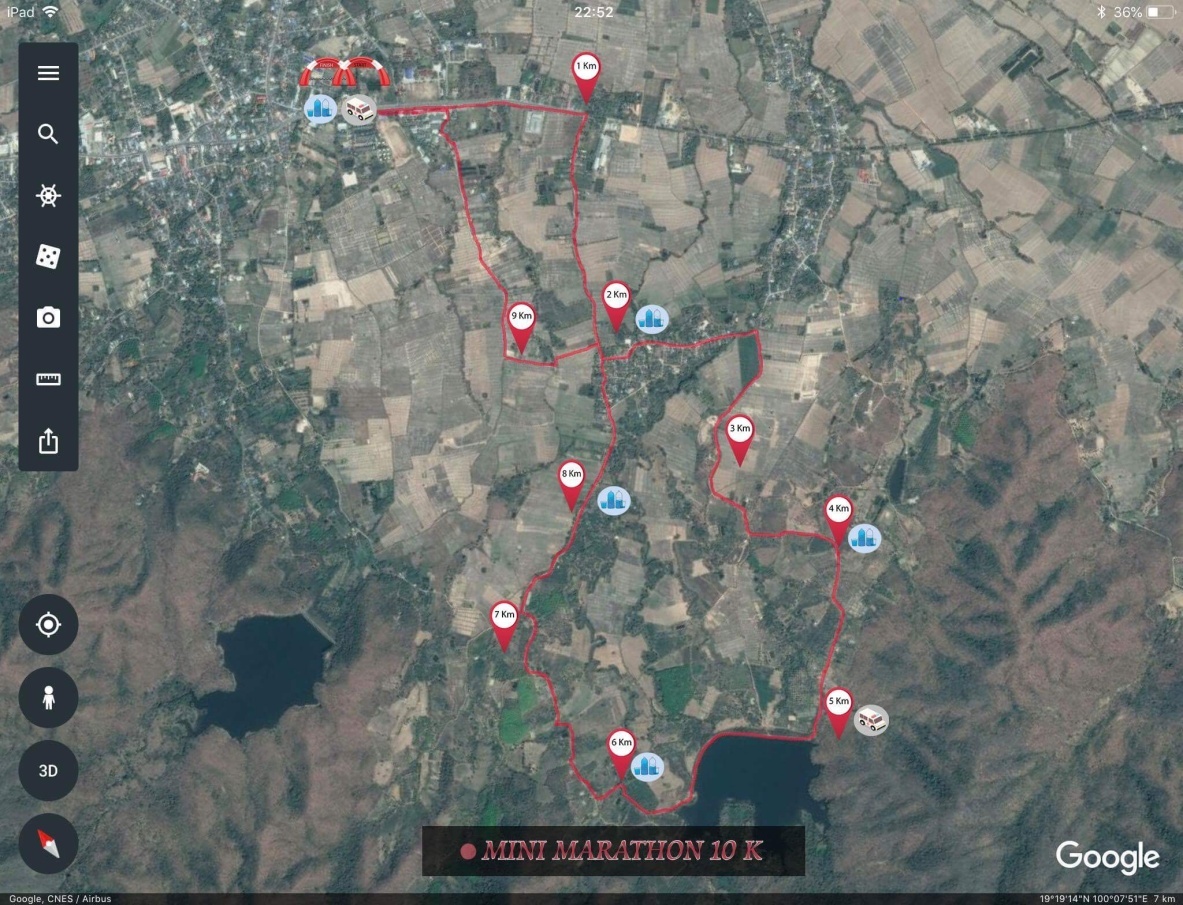Center map on my location
Image resolution: width=1183 pixels, height=905 pixels.
click(x=48, y=625)
